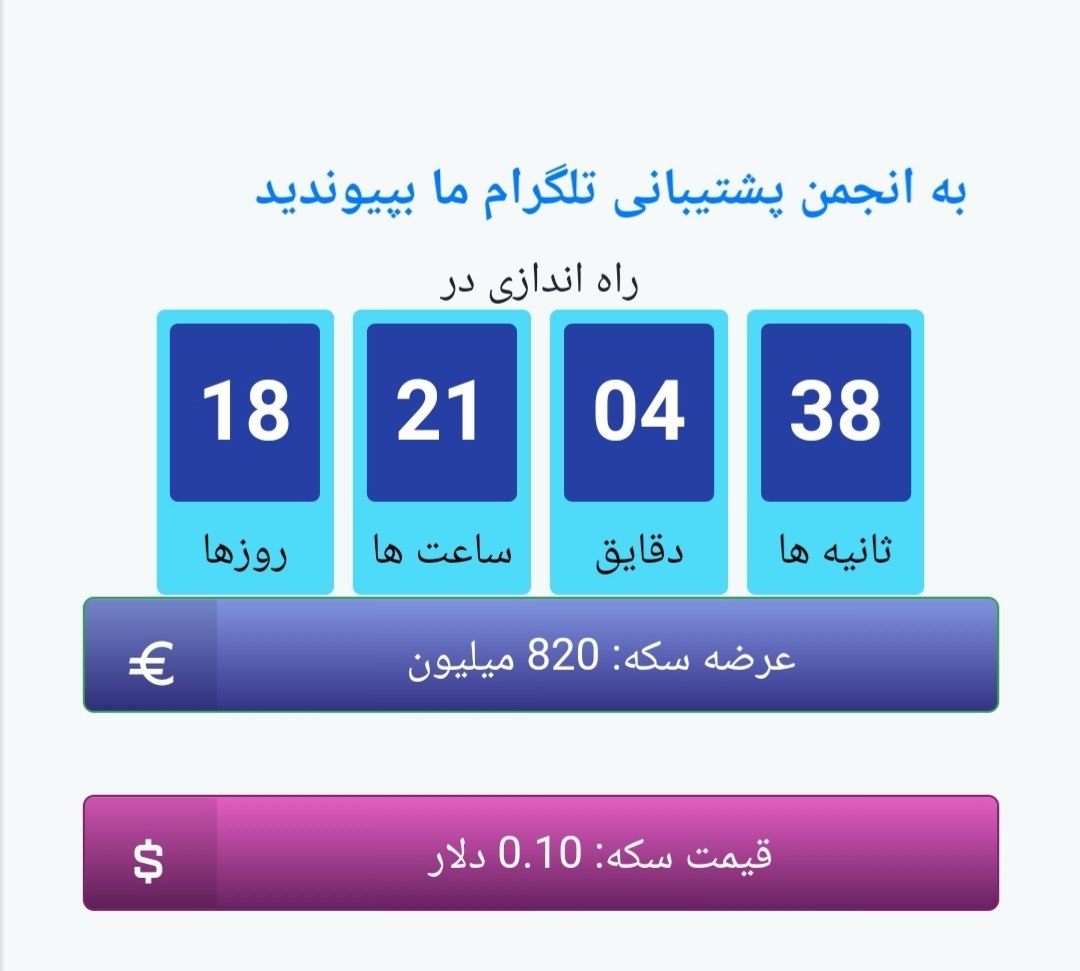Open the Telegram support community link
The image size is (1080, 971).
610,192
